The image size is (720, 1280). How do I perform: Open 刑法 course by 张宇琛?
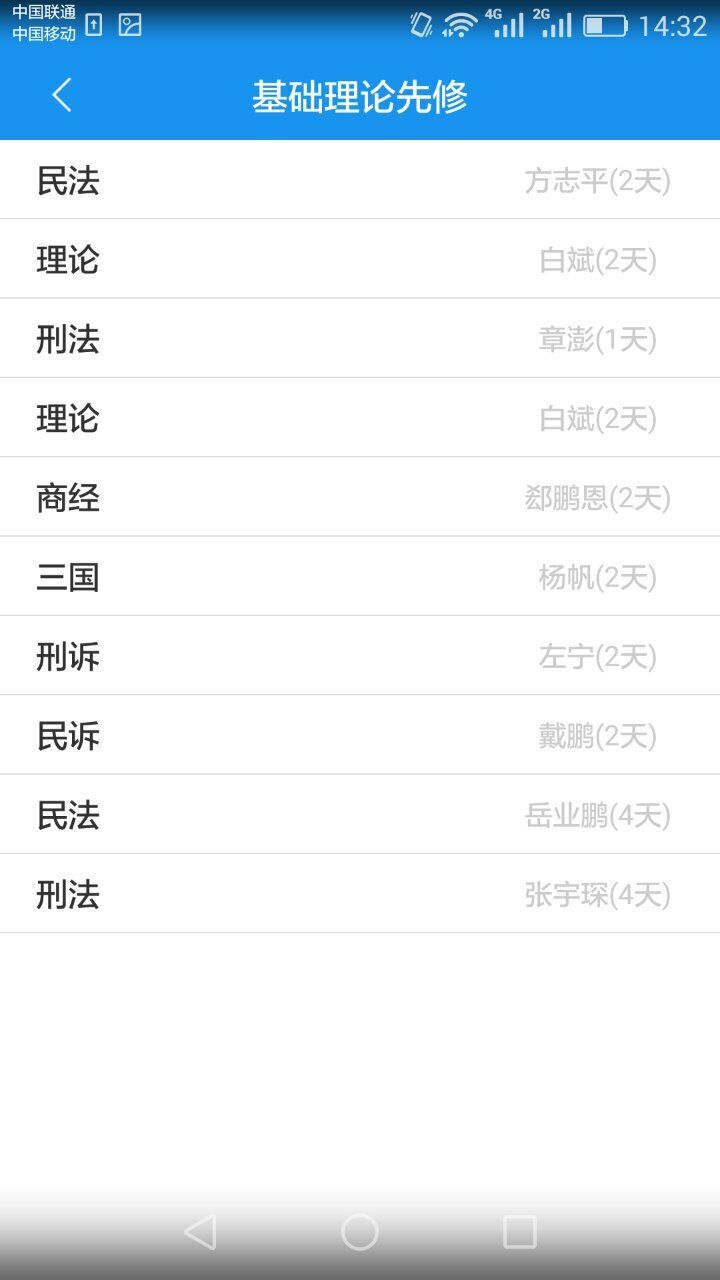pyautogui.click(x=360, y=894)
